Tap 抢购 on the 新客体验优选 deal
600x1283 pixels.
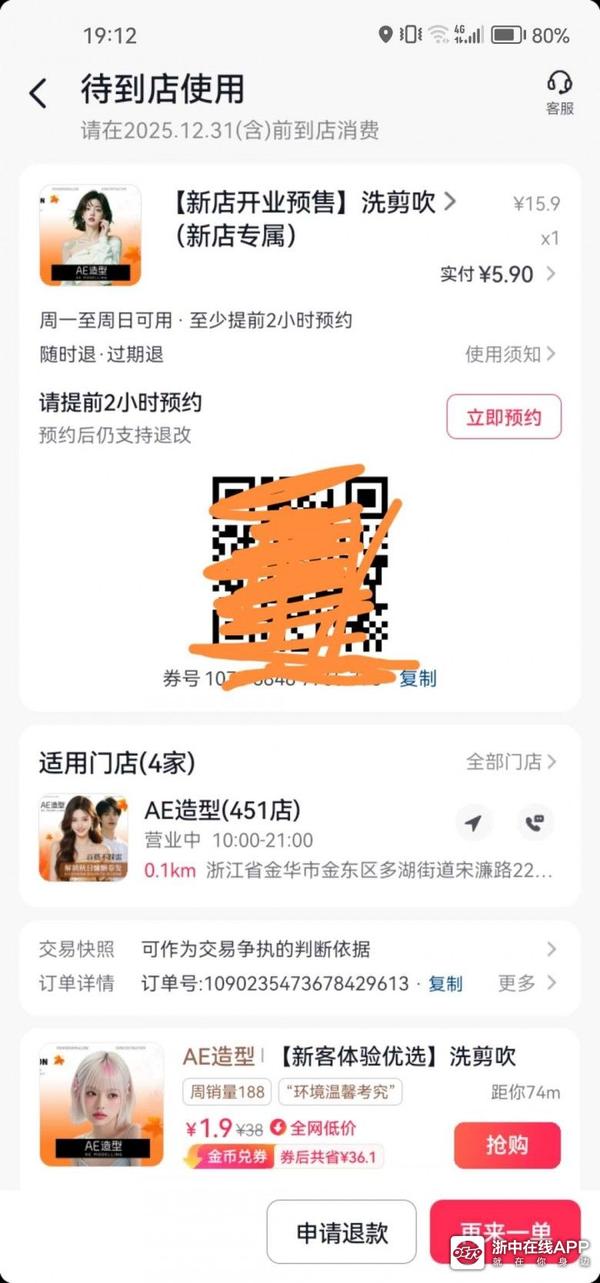click(x=507, y=1145)
